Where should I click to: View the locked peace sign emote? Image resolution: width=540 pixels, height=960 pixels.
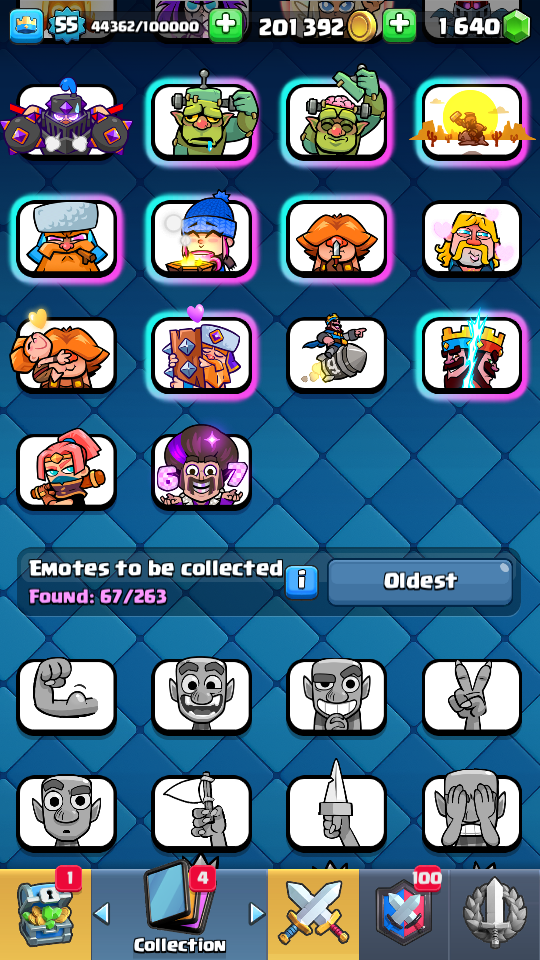coord(471,697)
